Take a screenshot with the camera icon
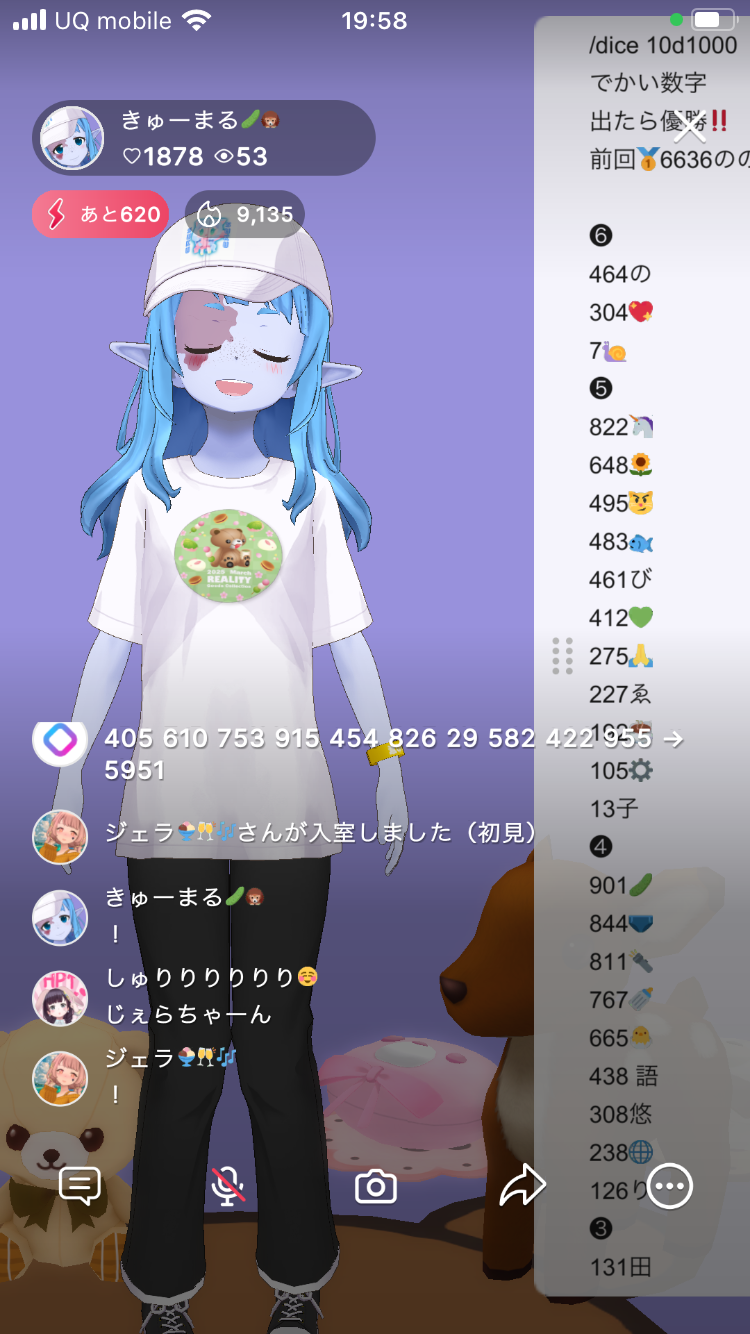 (x=376, y=1187)
